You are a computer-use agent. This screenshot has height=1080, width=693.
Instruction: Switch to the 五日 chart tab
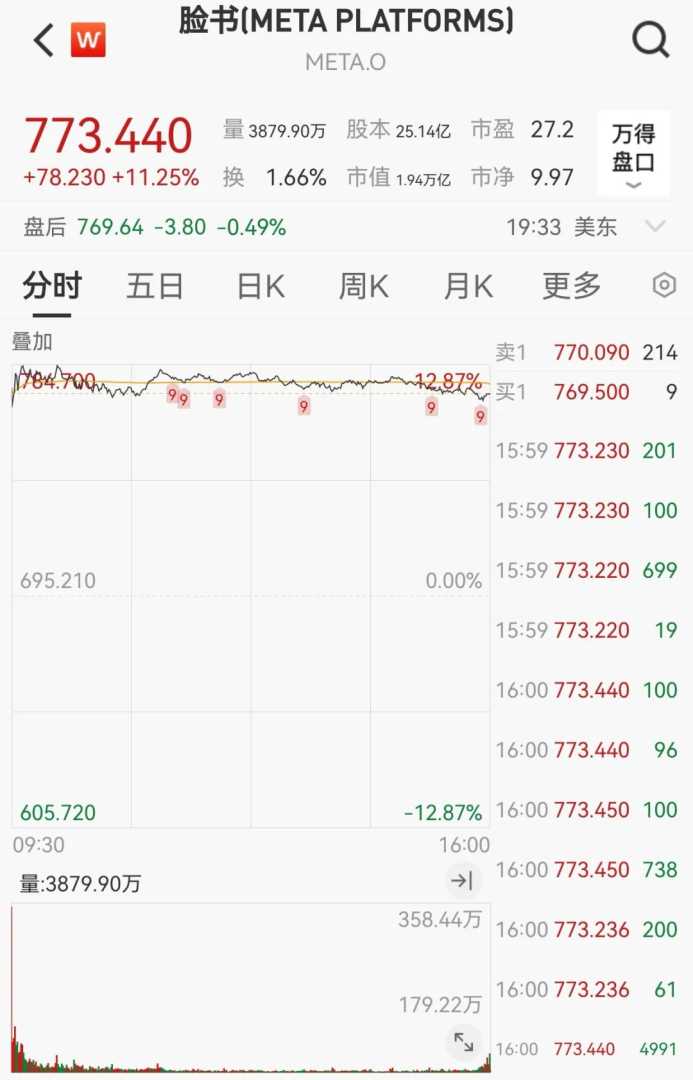pyautogui.click(x=155, y=287)
